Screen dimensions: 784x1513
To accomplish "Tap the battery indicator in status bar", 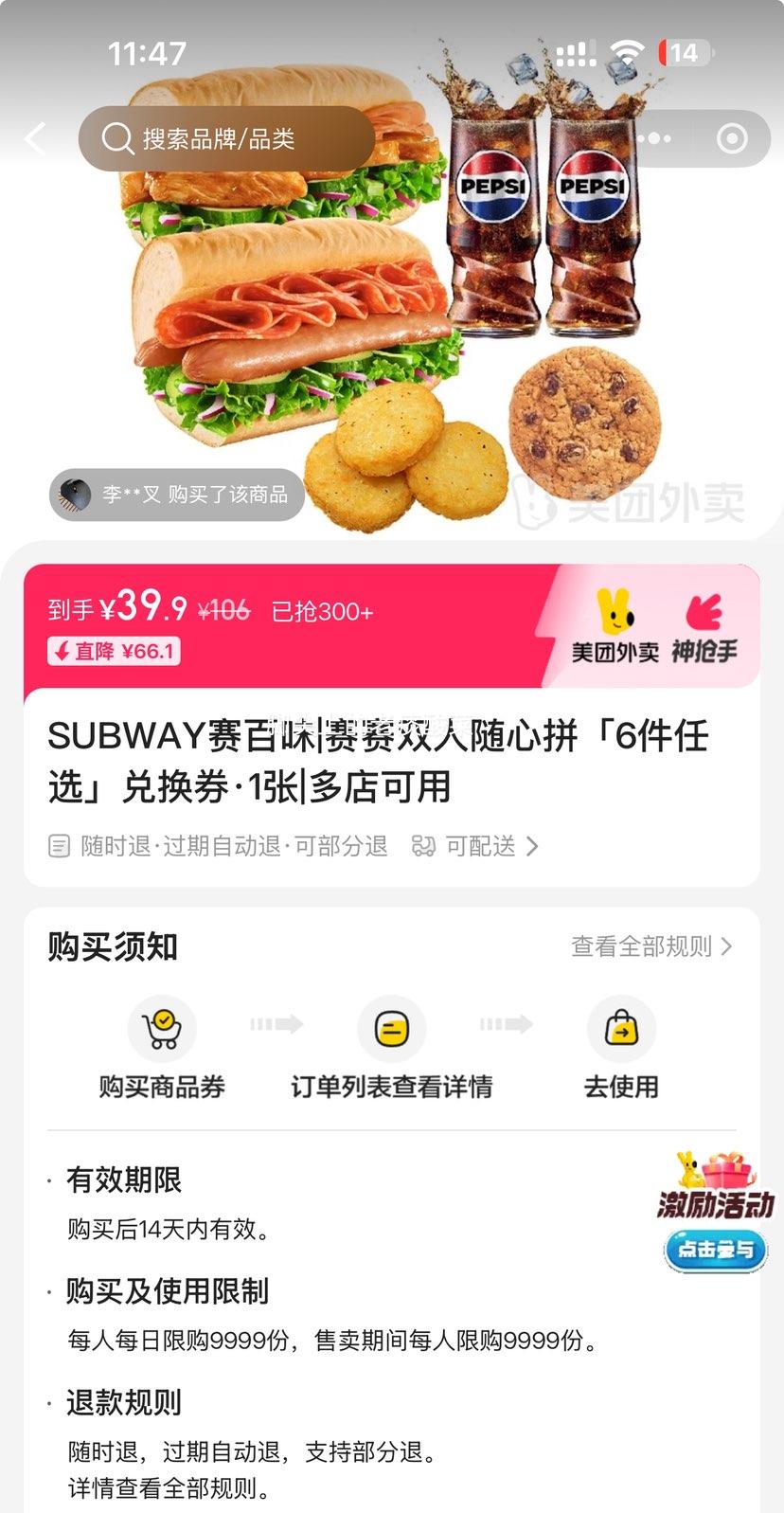I will (685, 53).
